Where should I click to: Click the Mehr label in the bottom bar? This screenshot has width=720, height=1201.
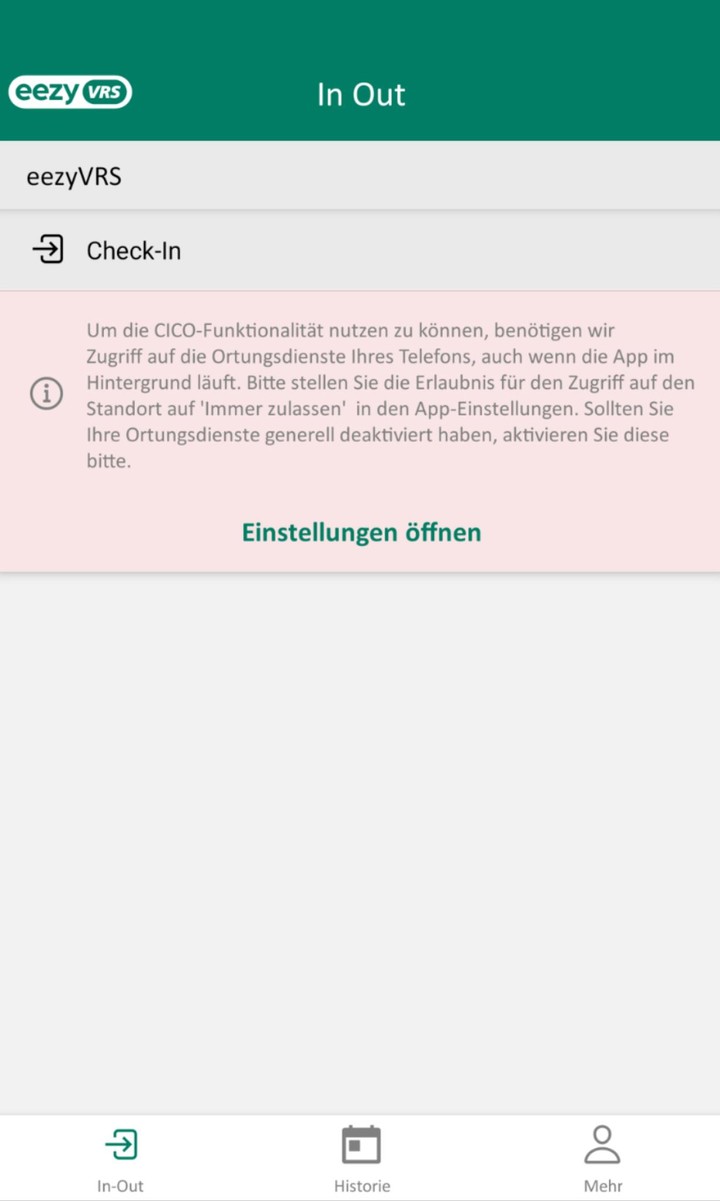click(602, 1185)
